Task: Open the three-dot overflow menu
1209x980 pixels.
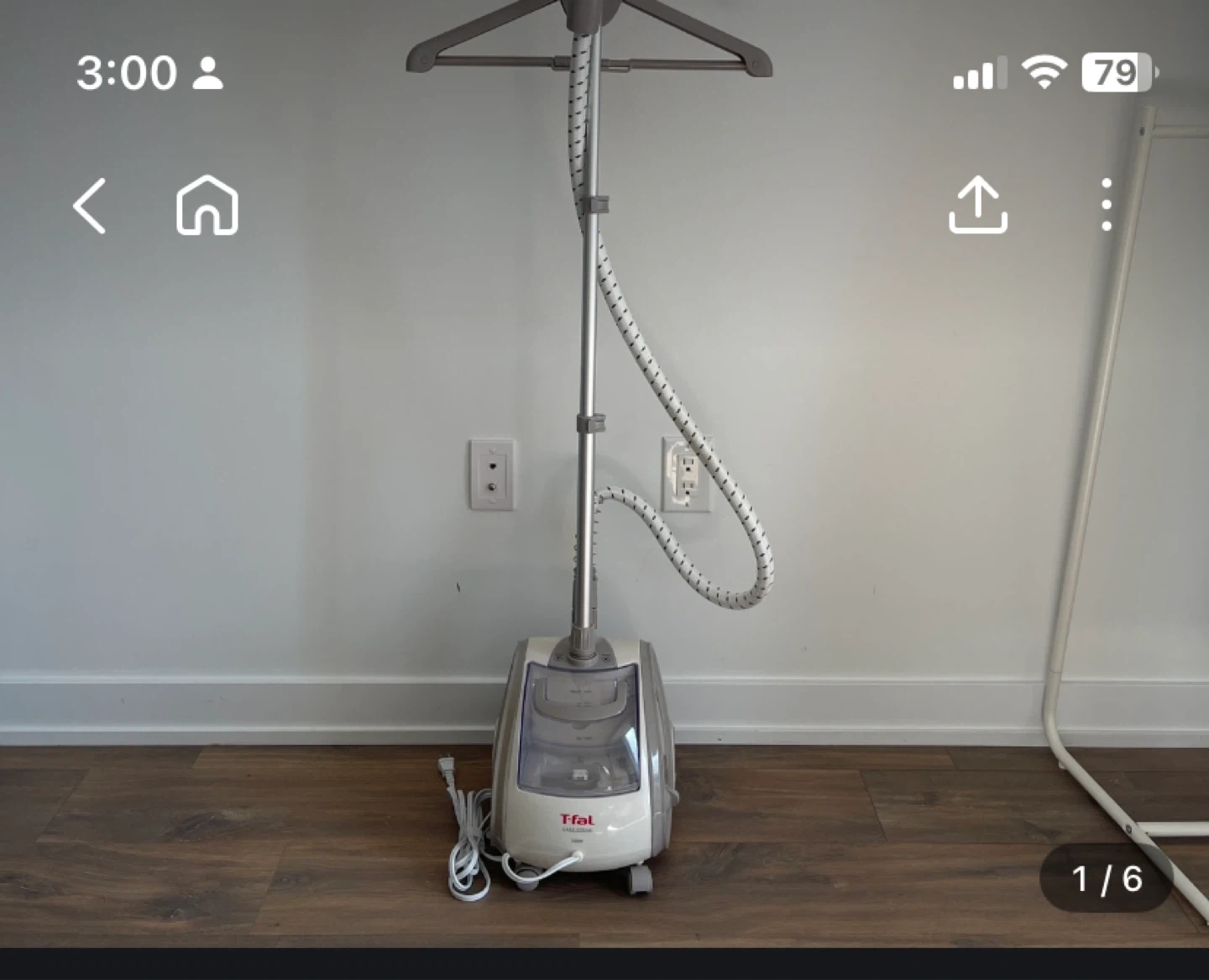Action: (1107, 204)
